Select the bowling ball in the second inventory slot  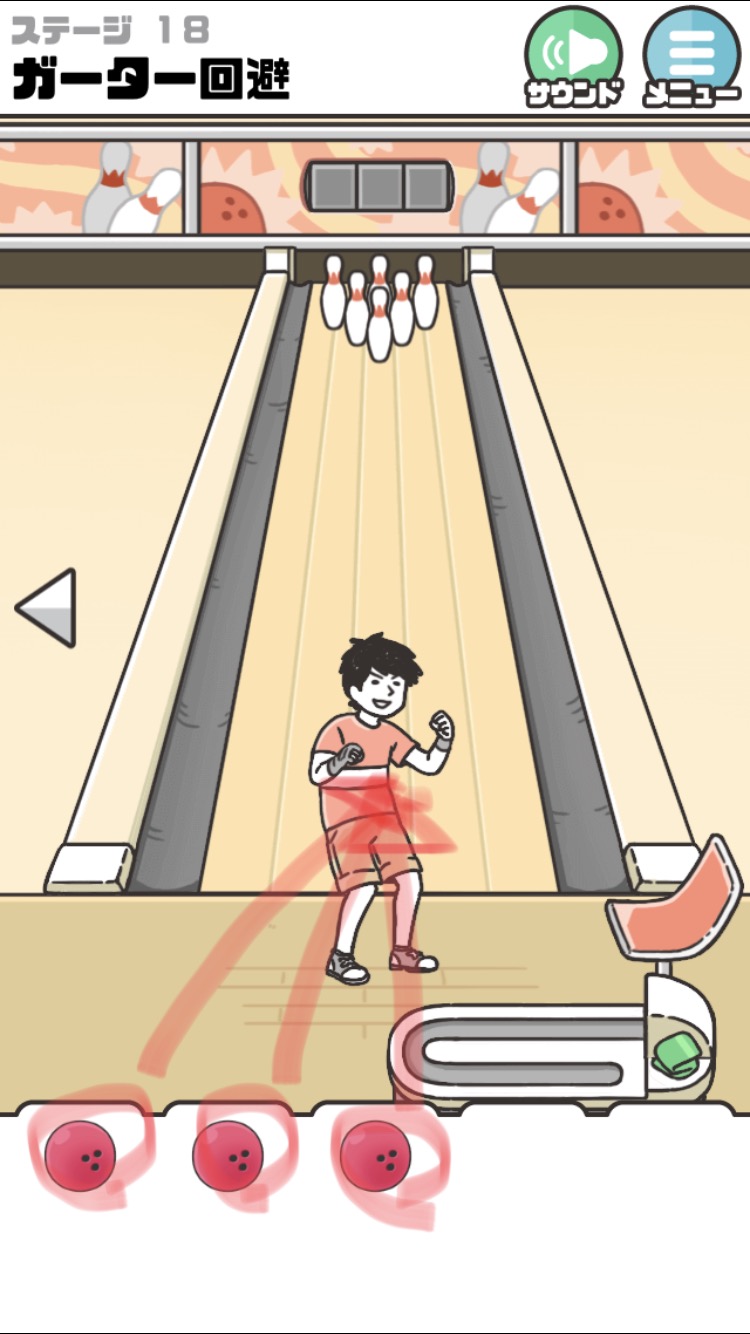tap(228, 1156)
